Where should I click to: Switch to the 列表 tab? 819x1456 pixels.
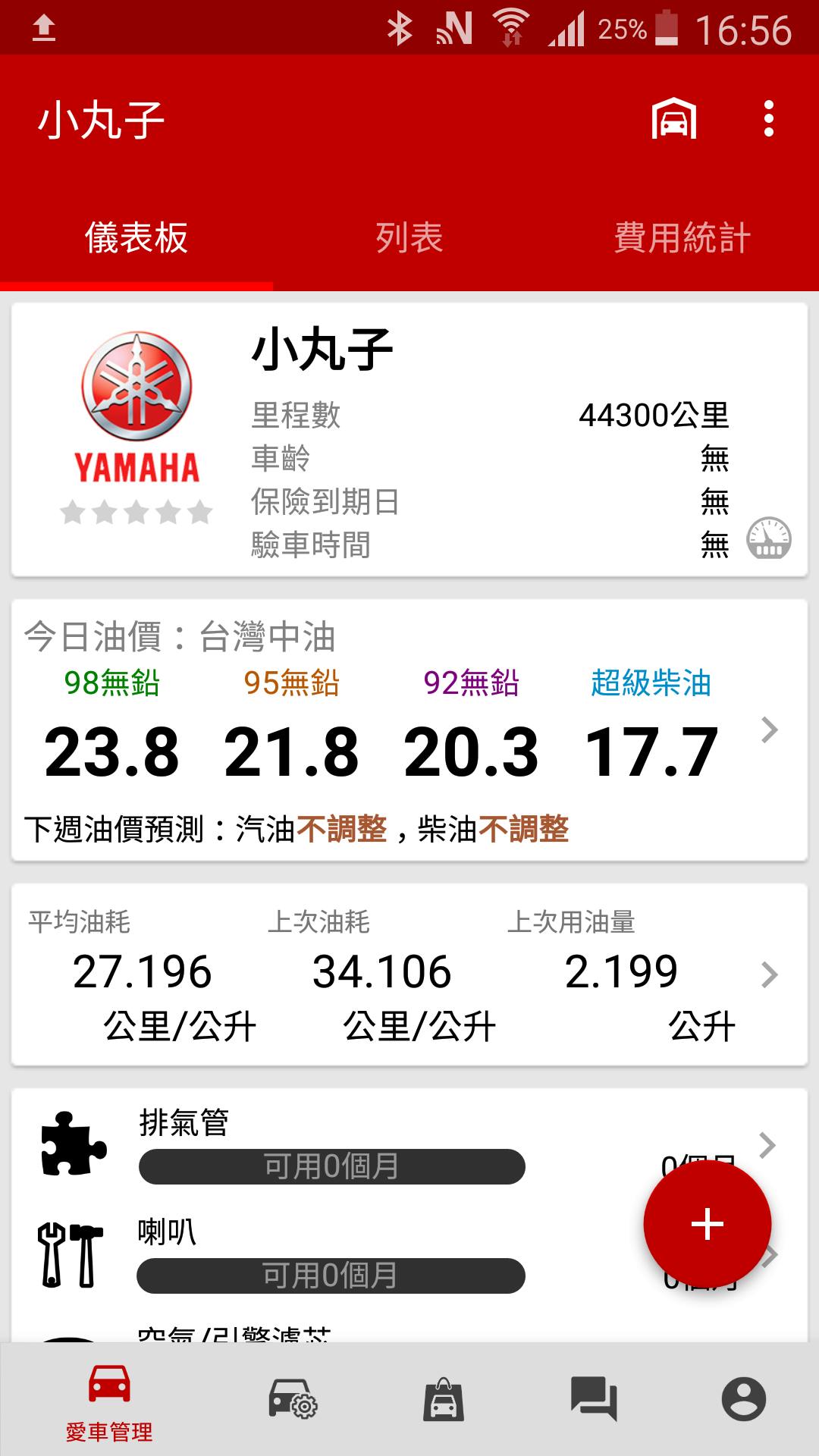tap(409, 237)
